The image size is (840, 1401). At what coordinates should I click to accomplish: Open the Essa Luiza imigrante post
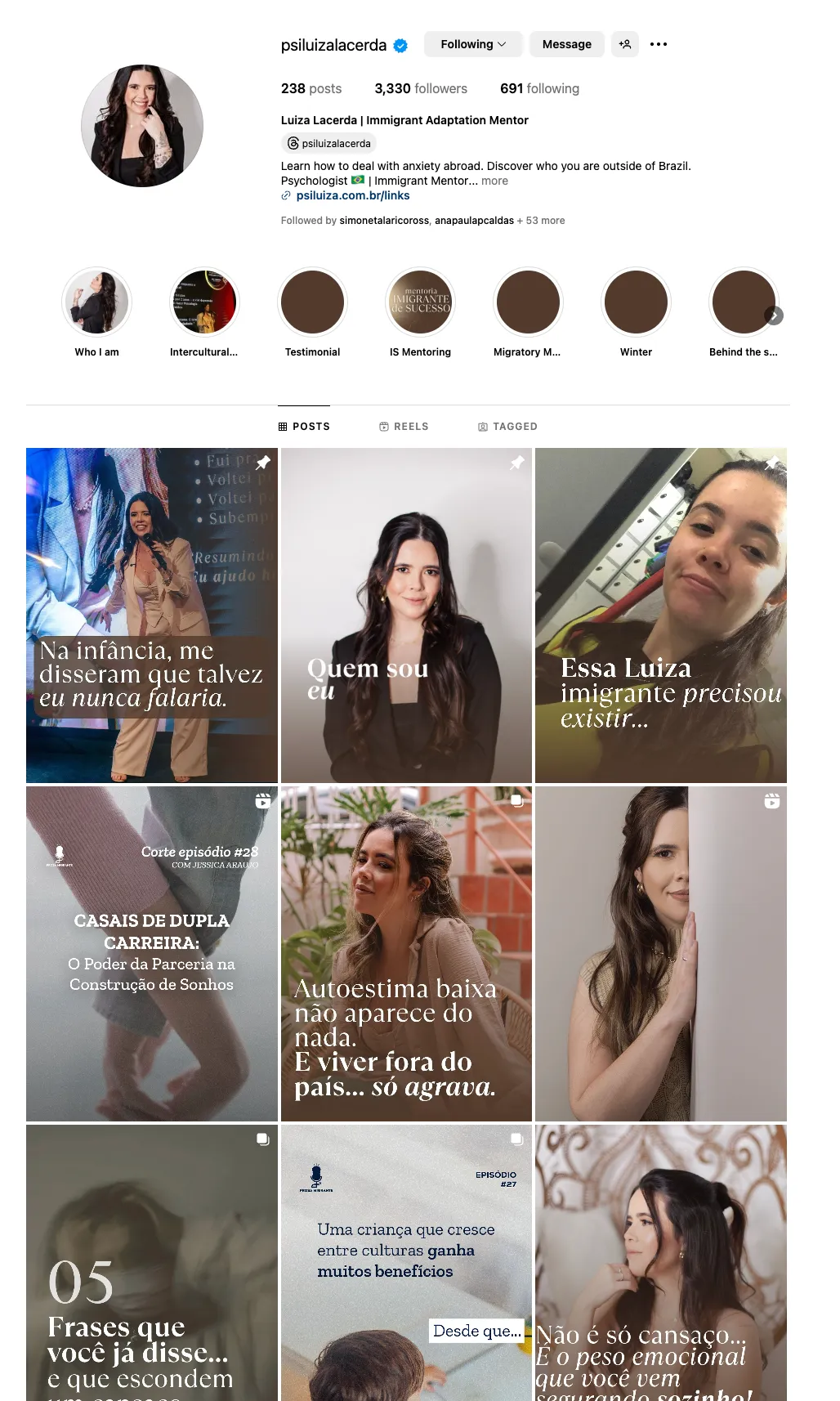(661, 615)
